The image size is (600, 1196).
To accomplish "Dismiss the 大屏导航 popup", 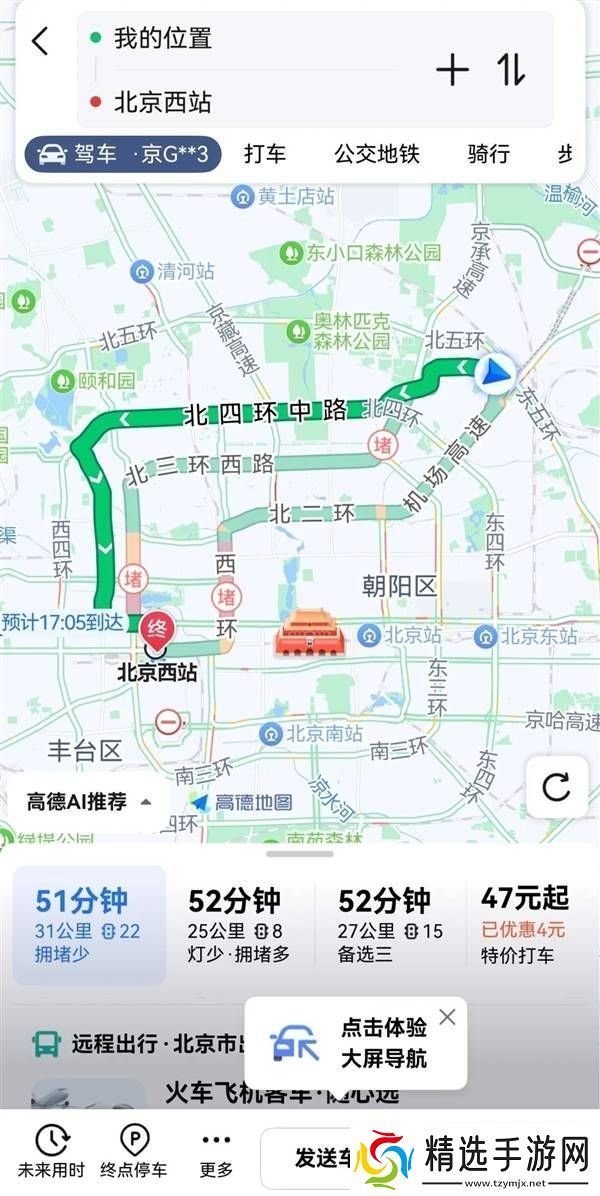I will tap(447, 1017).
